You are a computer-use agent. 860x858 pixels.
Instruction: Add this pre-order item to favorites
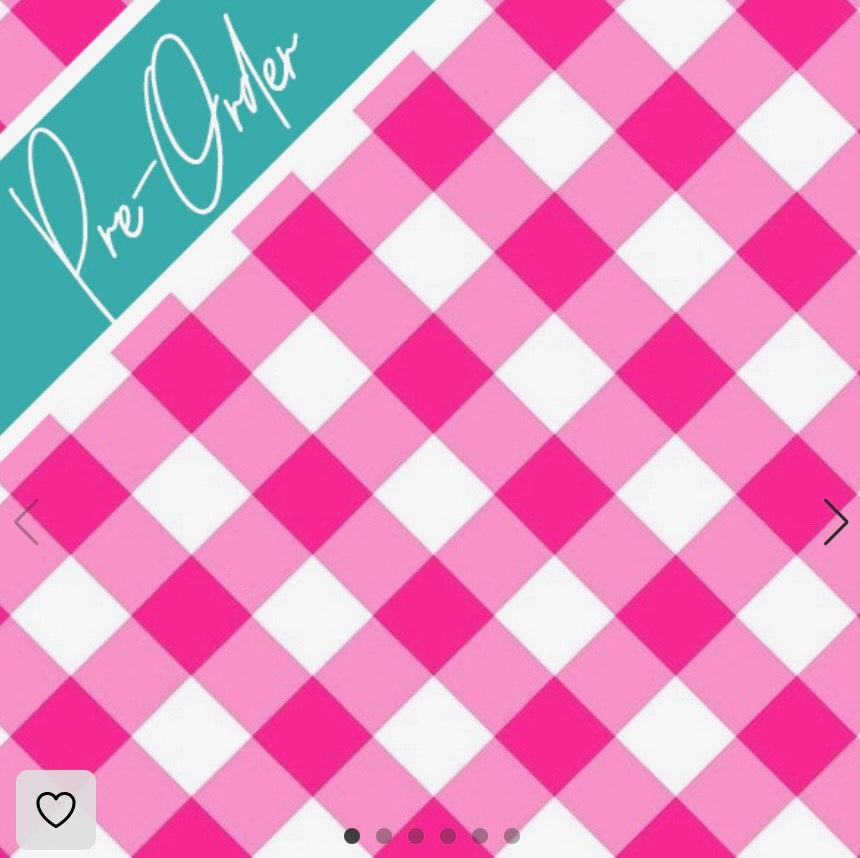tap(56, 809)
